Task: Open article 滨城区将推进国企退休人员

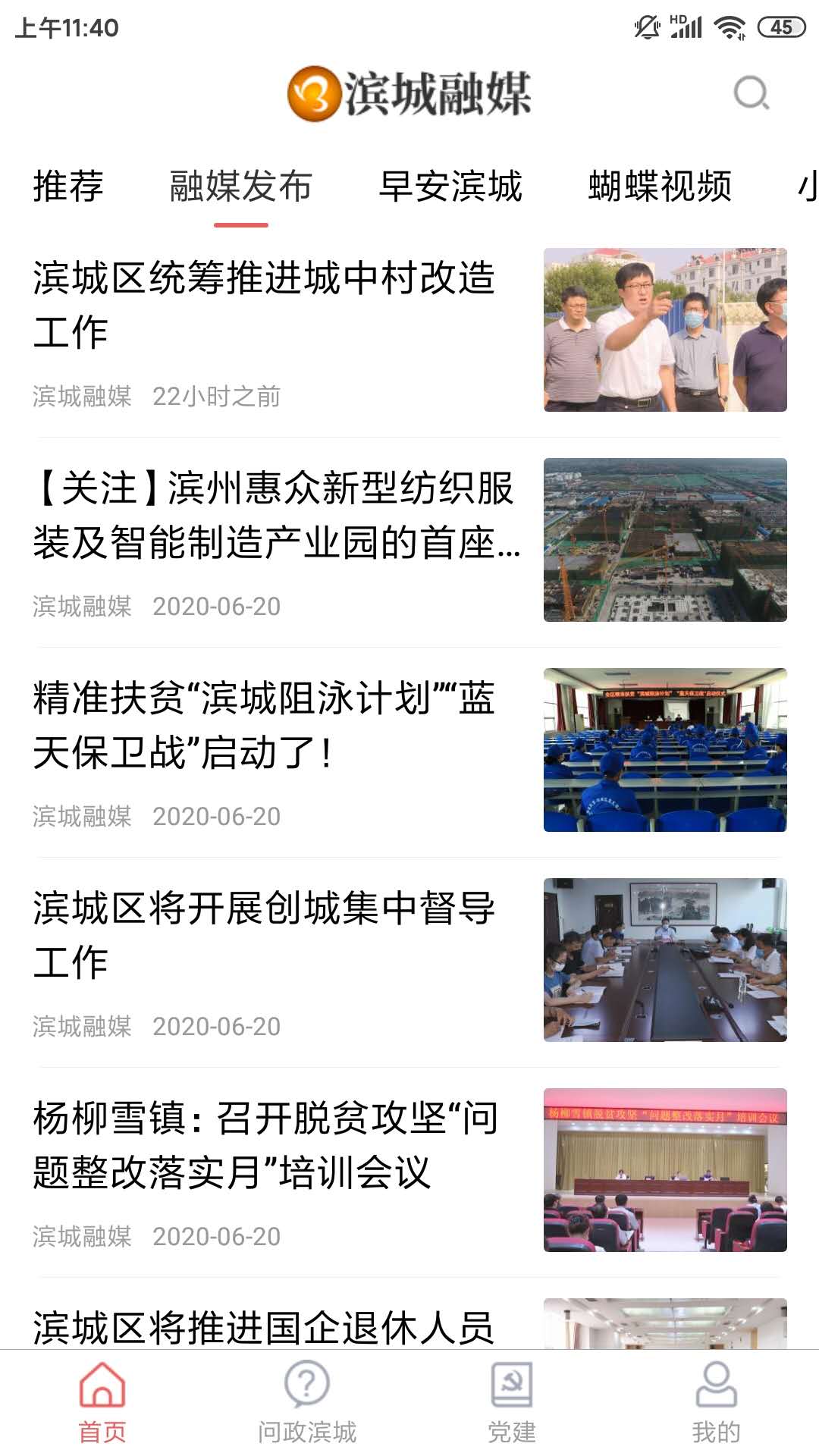Action: [x=264, y=1326]
